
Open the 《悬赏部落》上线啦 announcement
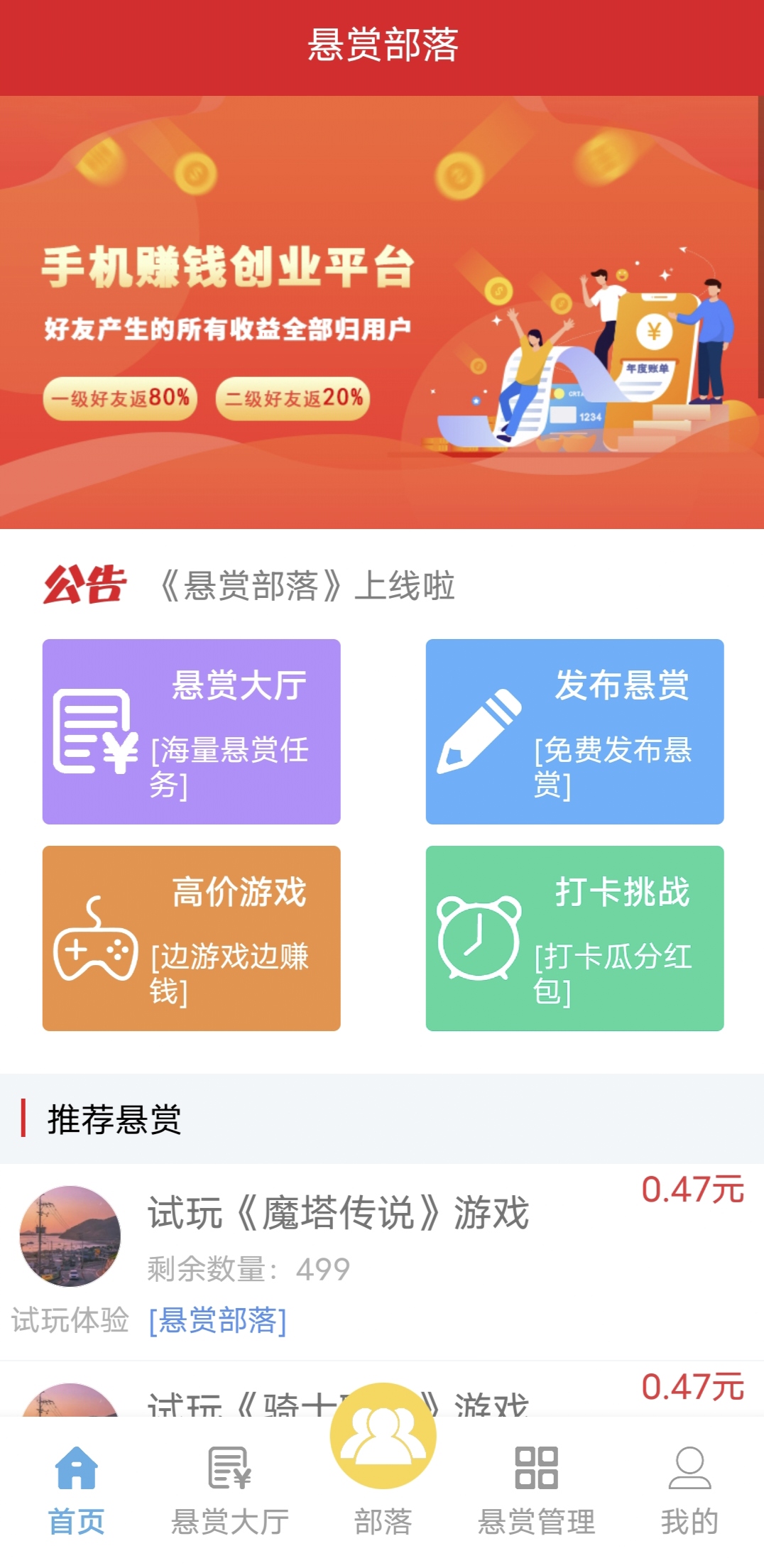305,586
